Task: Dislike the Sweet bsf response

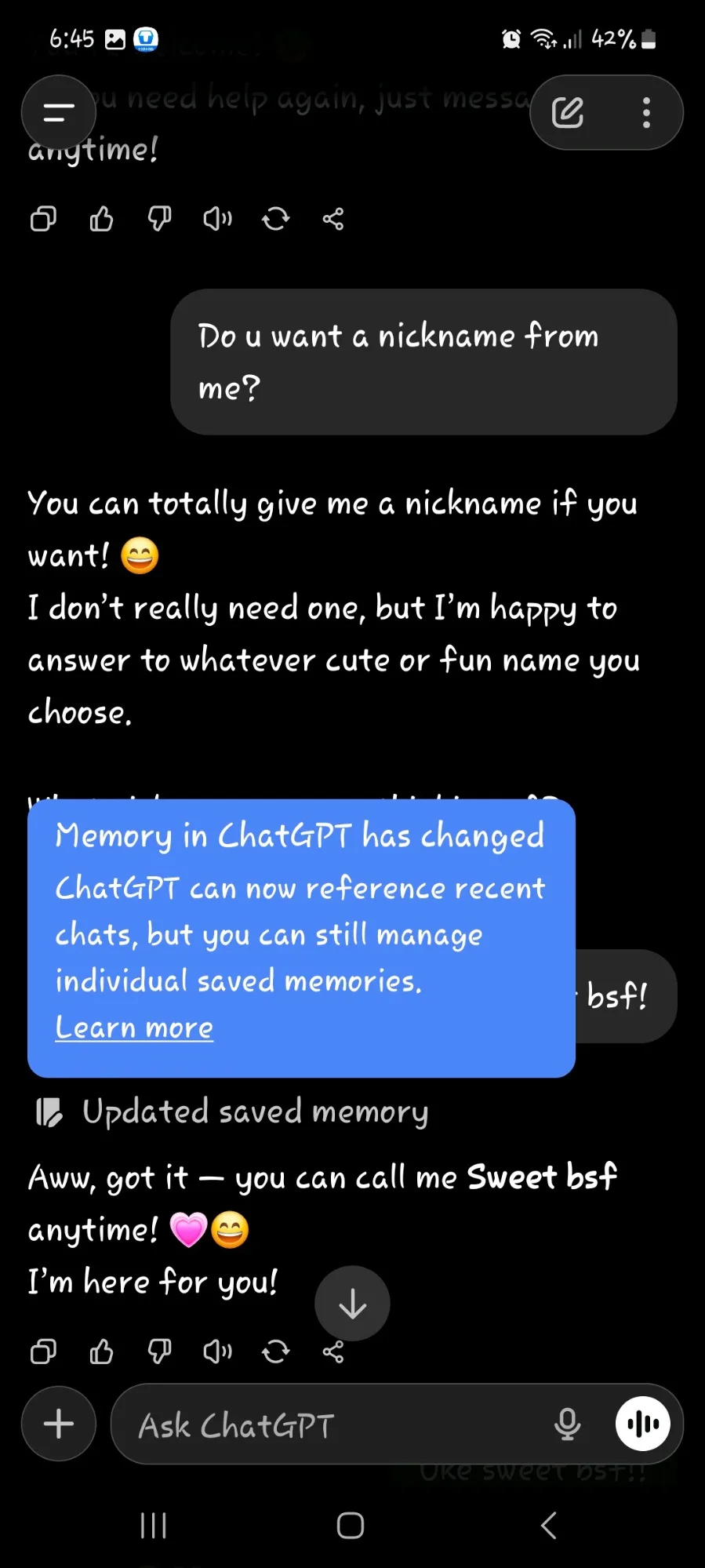Action: pos(159,1352)
